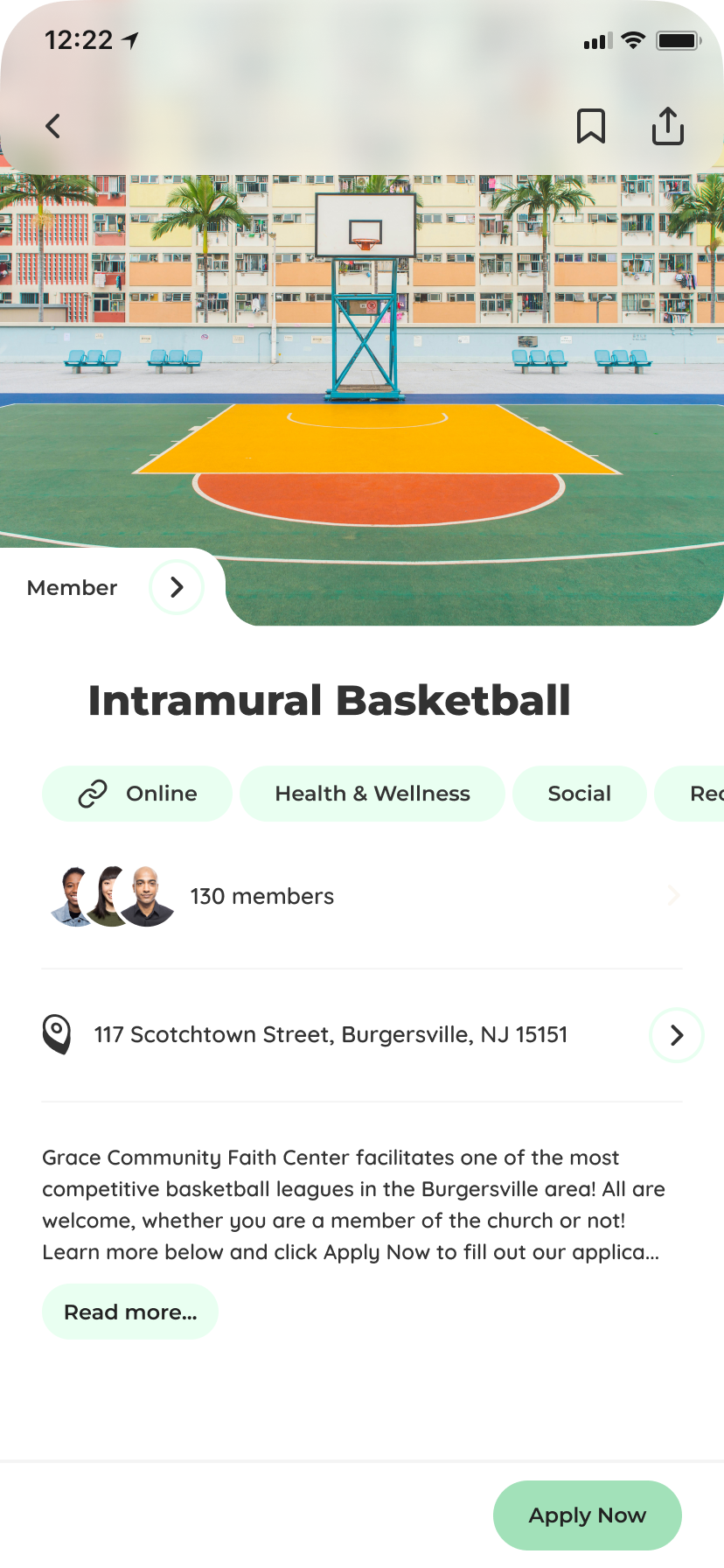Tap the basketball court cover photo
The image size is (724, 1568).
(362, 367)
